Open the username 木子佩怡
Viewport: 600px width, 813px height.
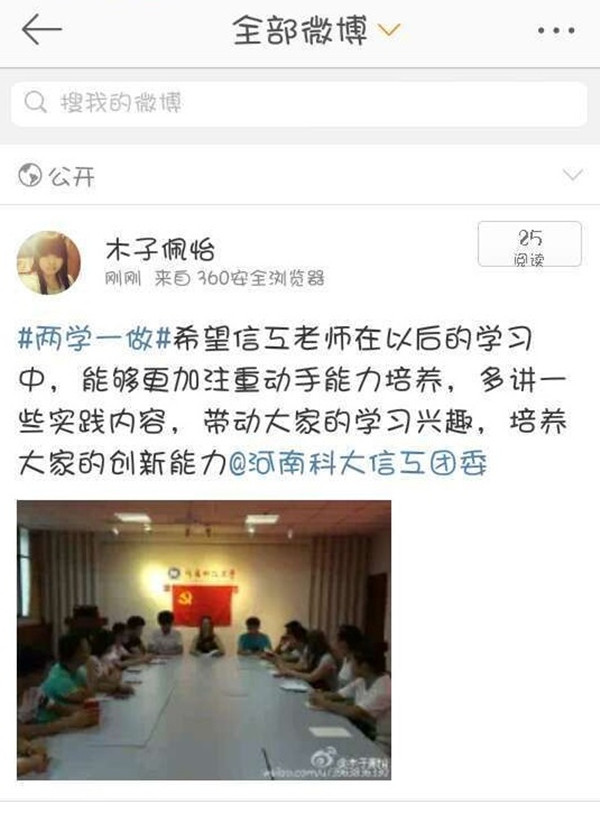(x=160, y=249)
